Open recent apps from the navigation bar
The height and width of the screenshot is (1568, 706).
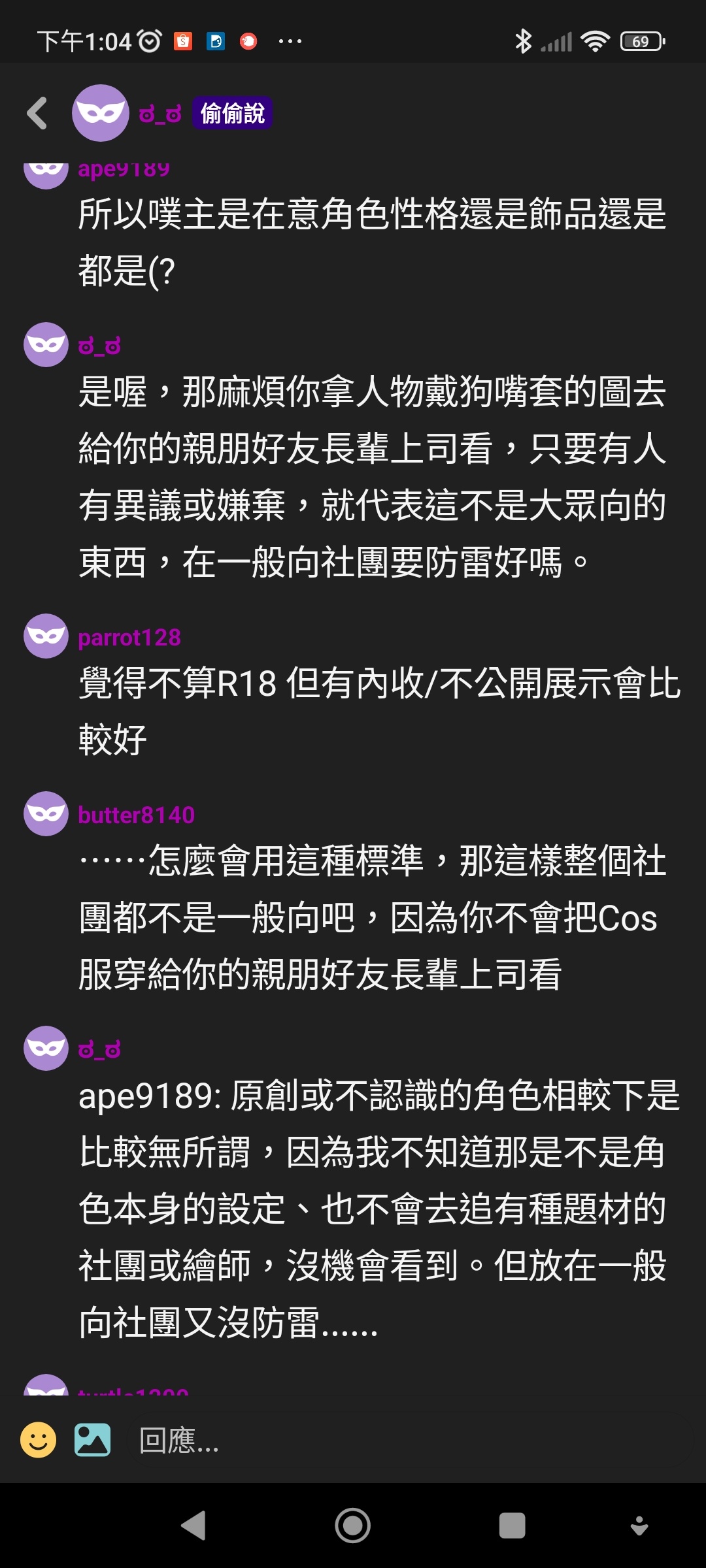[x=512, y=1526]
